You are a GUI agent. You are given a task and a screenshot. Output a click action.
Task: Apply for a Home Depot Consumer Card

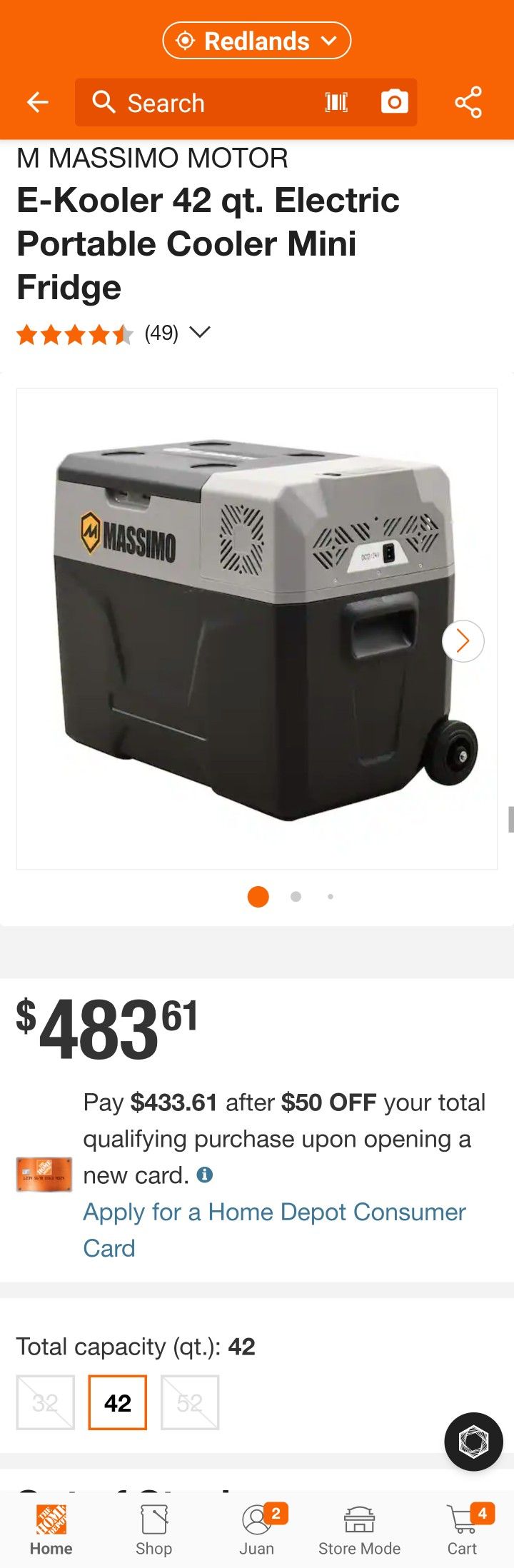(x=274, y=1230)
